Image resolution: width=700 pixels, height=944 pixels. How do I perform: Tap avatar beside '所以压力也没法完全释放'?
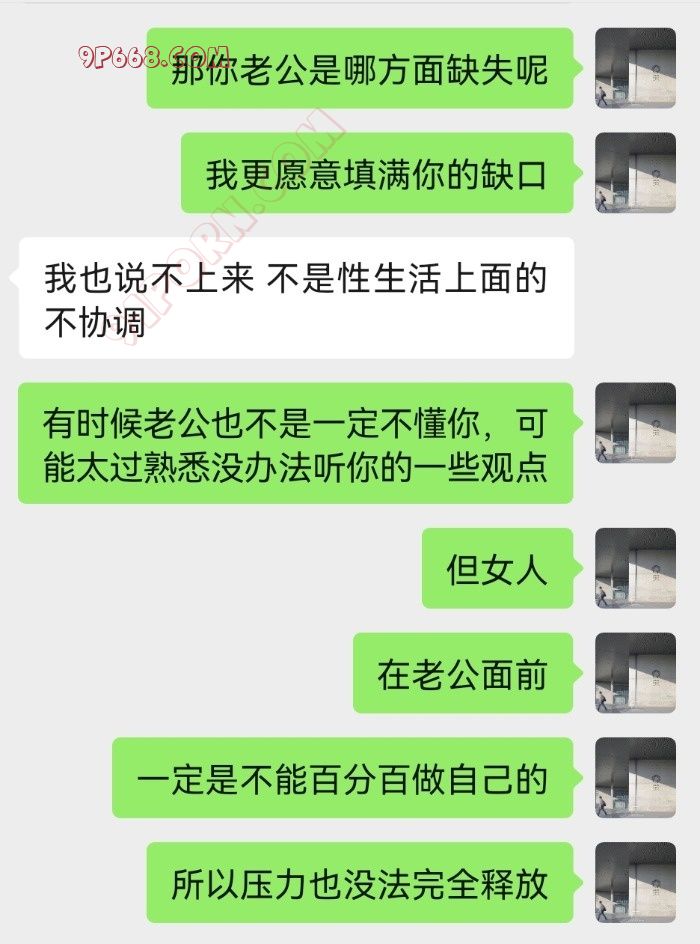[x=636, y=882]
